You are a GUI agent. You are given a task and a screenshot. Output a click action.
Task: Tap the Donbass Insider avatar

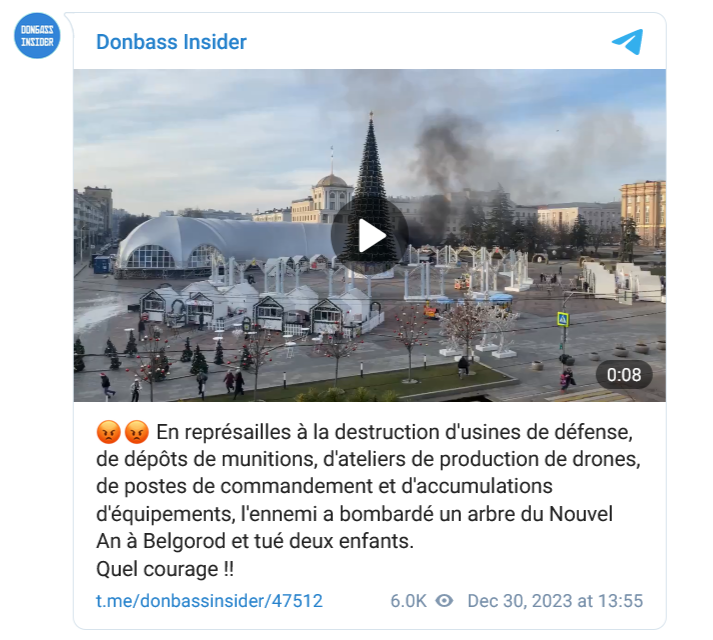click(37, 36)
